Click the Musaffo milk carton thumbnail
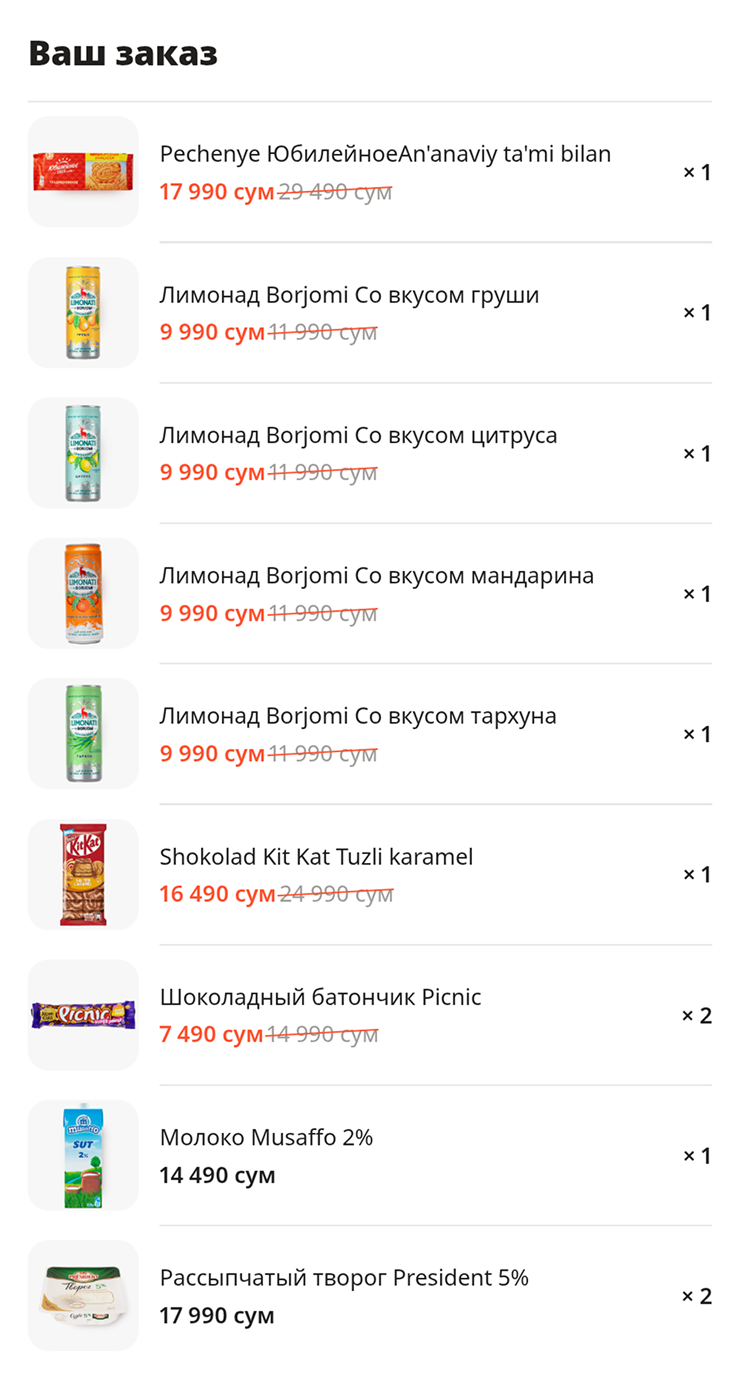This screenshot has height=1381, width=740. tap(83, 1155)
